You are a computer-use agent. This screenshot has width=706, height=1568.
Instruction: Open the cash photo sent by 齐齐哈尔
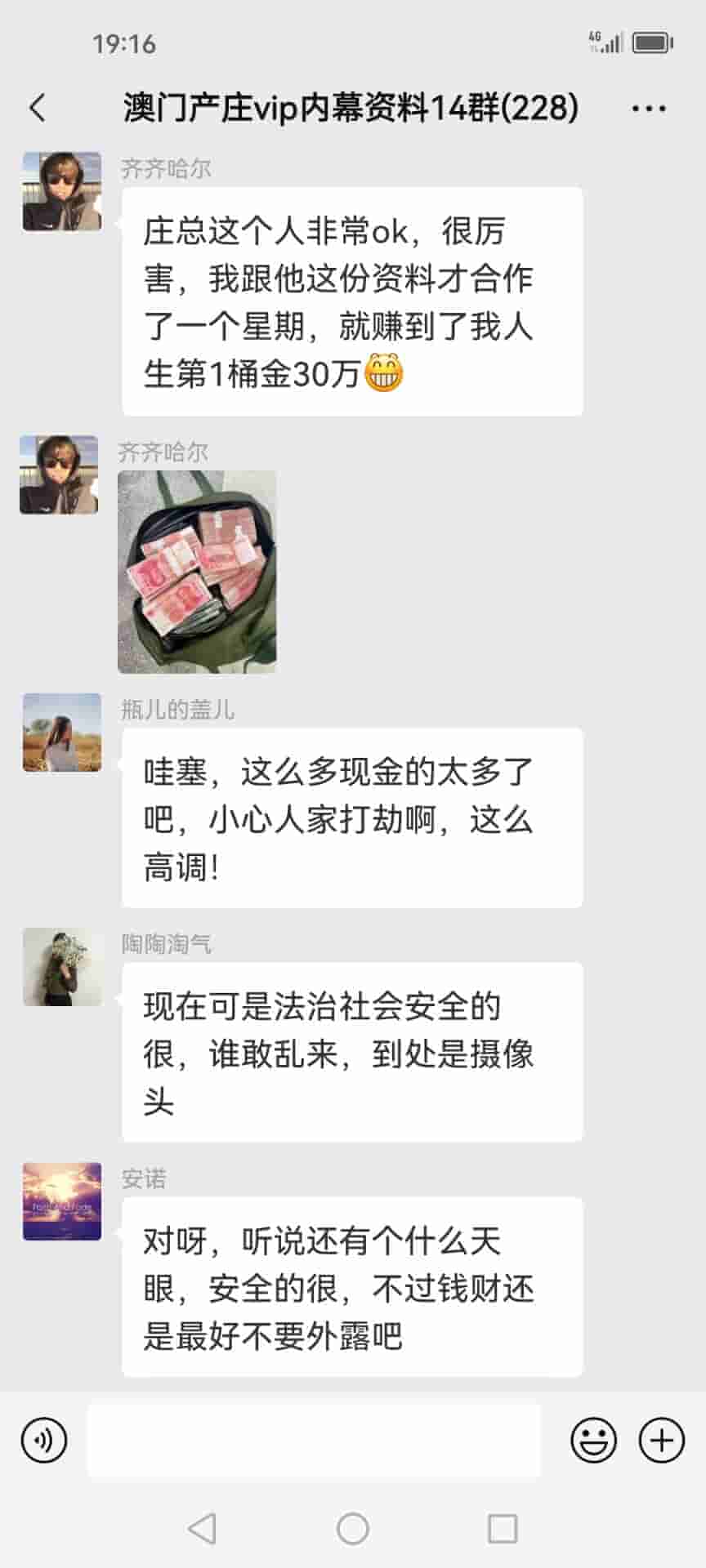[x=197, y=572]
